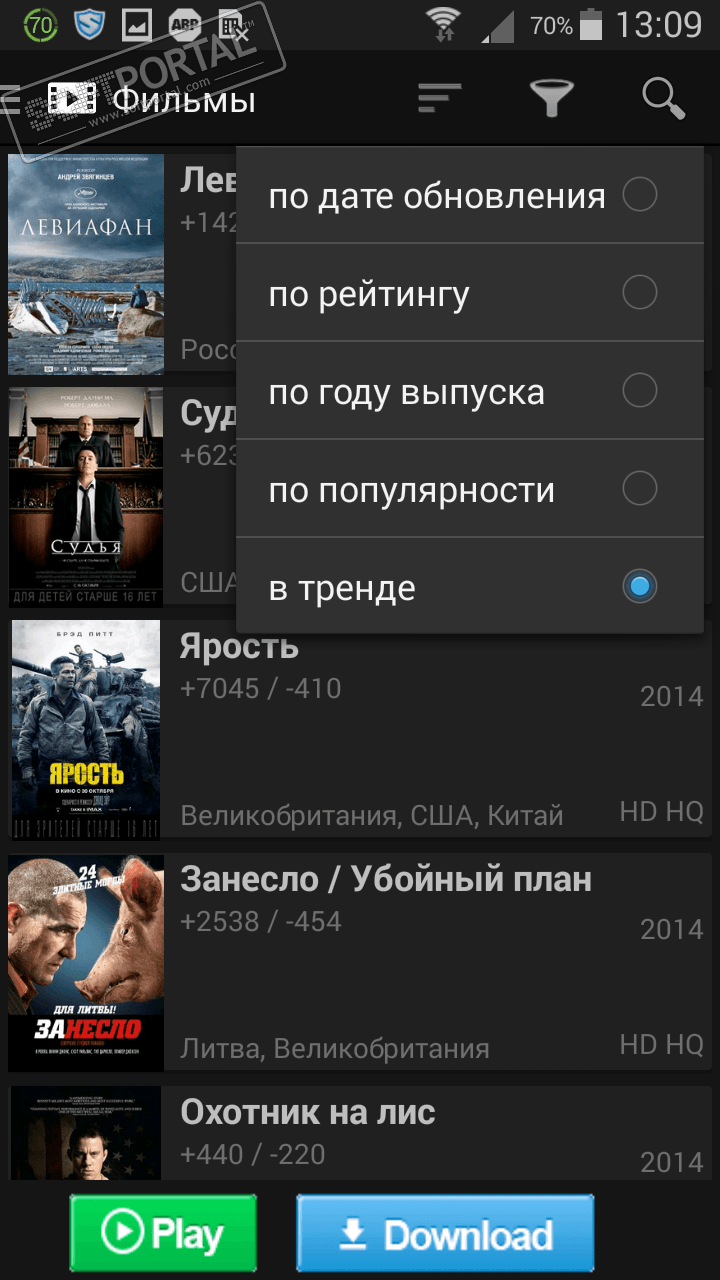
Task: Open the Судья movie poster
Action: [86, 497]
